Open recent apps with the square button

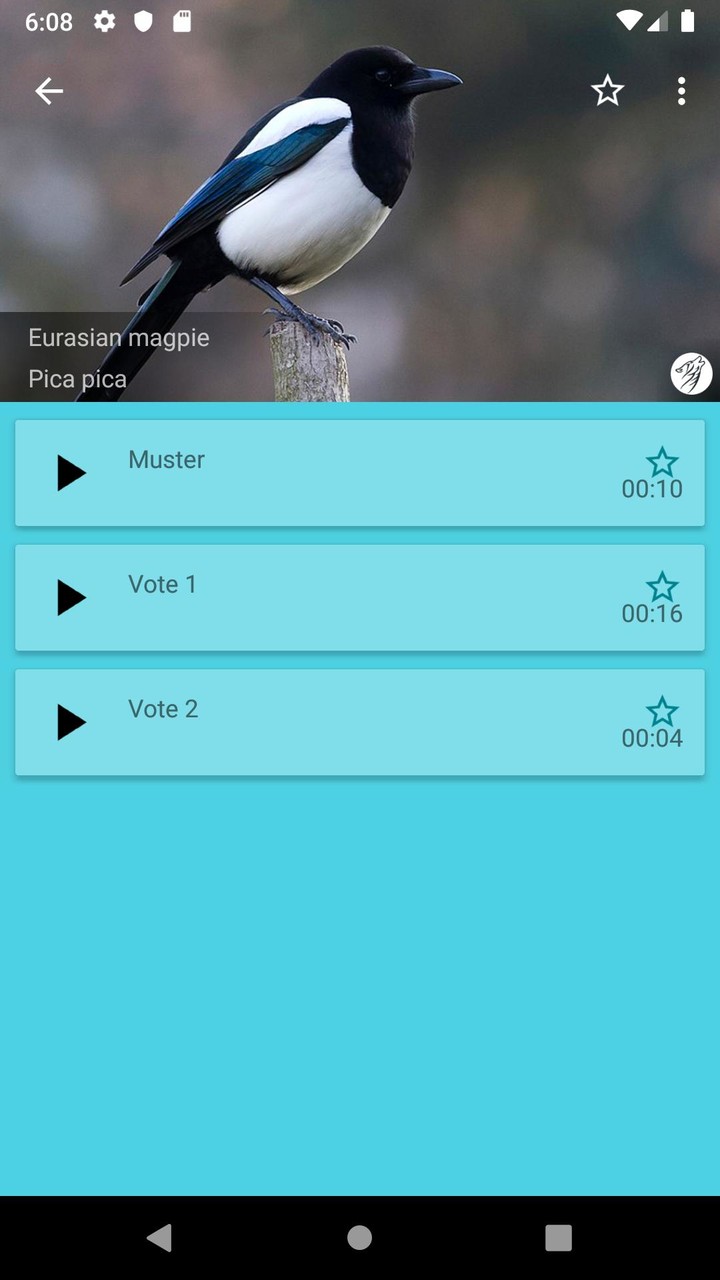pos(558,1237)
